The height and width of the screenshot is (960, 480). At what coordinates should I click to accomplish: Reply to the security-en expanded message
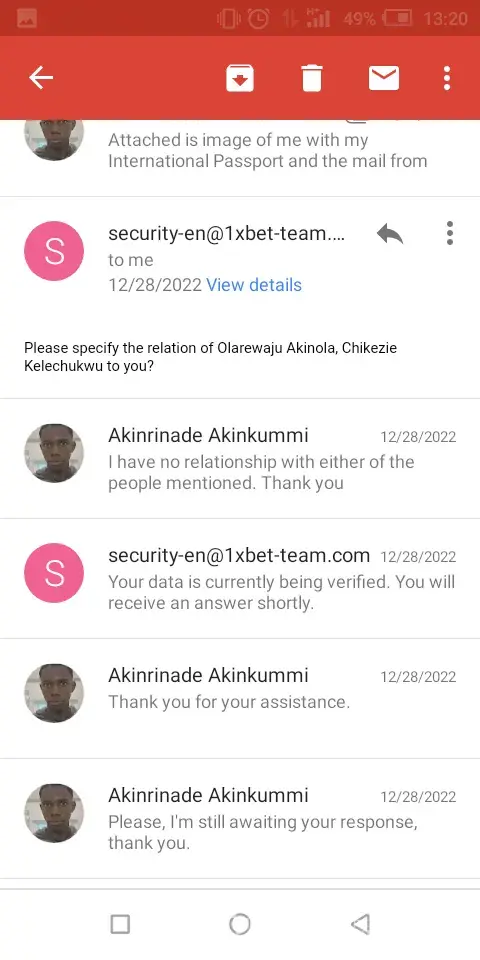coord(390,233)
